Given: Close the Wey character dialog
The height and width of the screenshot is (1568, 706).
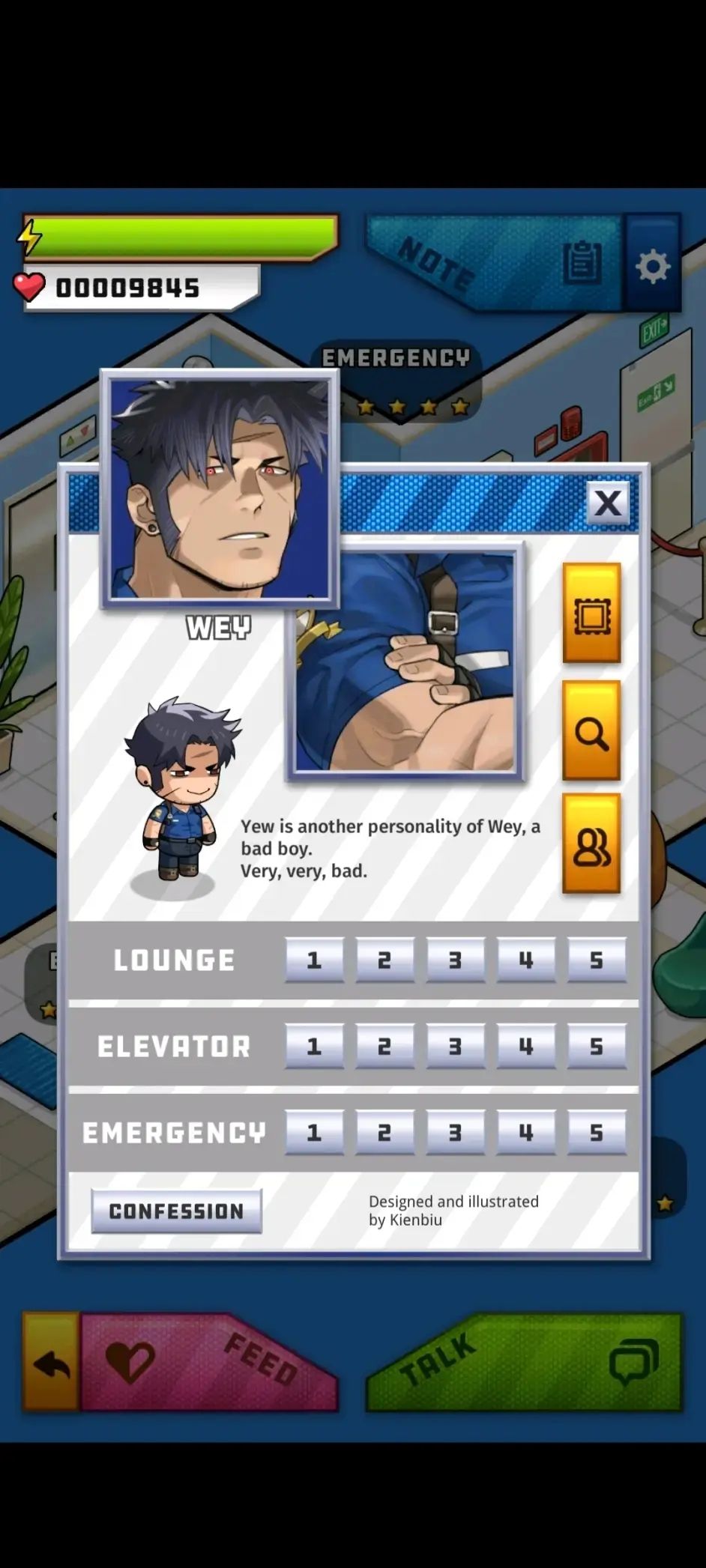Looking at the screenshot, I should click(x=607, y=503).
